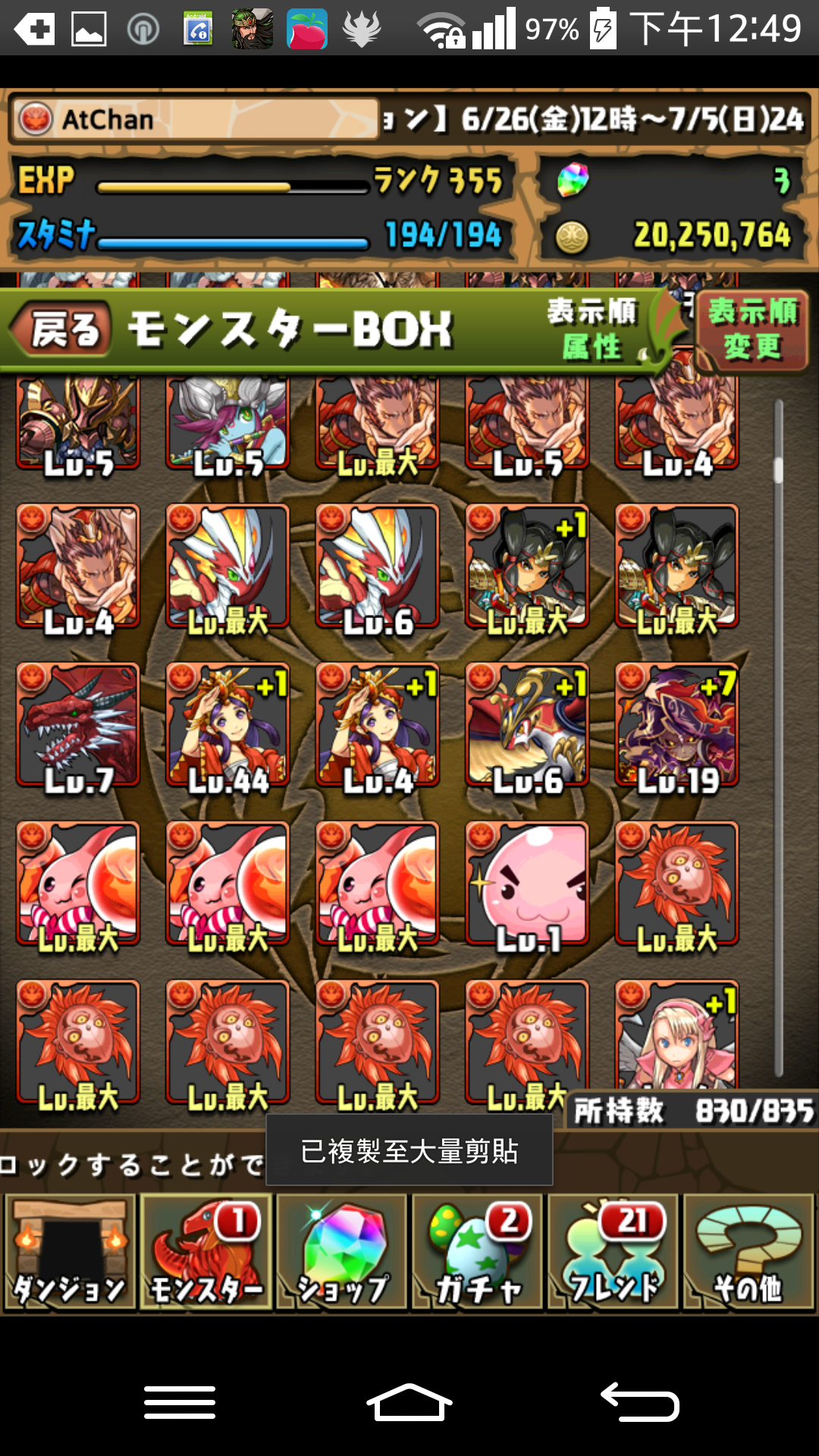Open the ガチャ tab

coord(478,1253)
